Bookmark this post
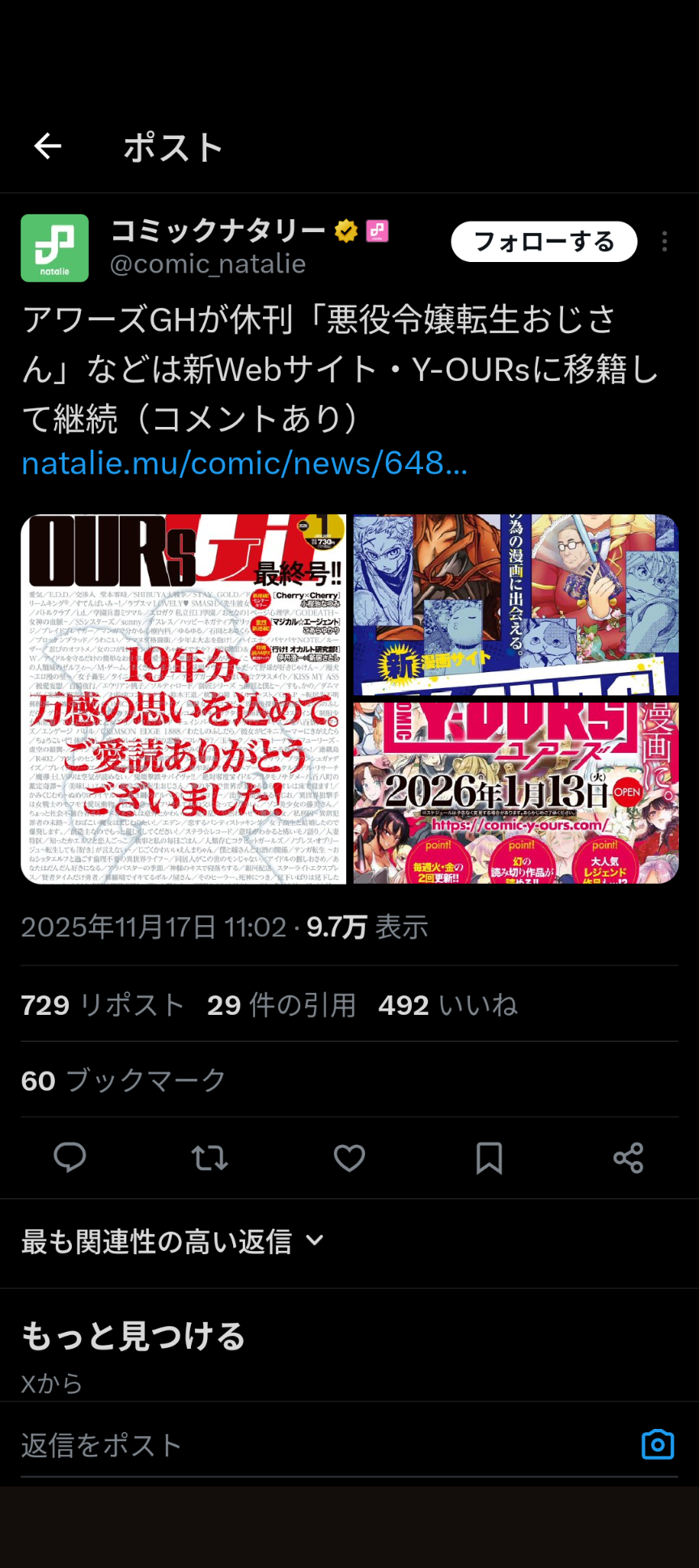 pyautogui.click(x=489, y=1158)
